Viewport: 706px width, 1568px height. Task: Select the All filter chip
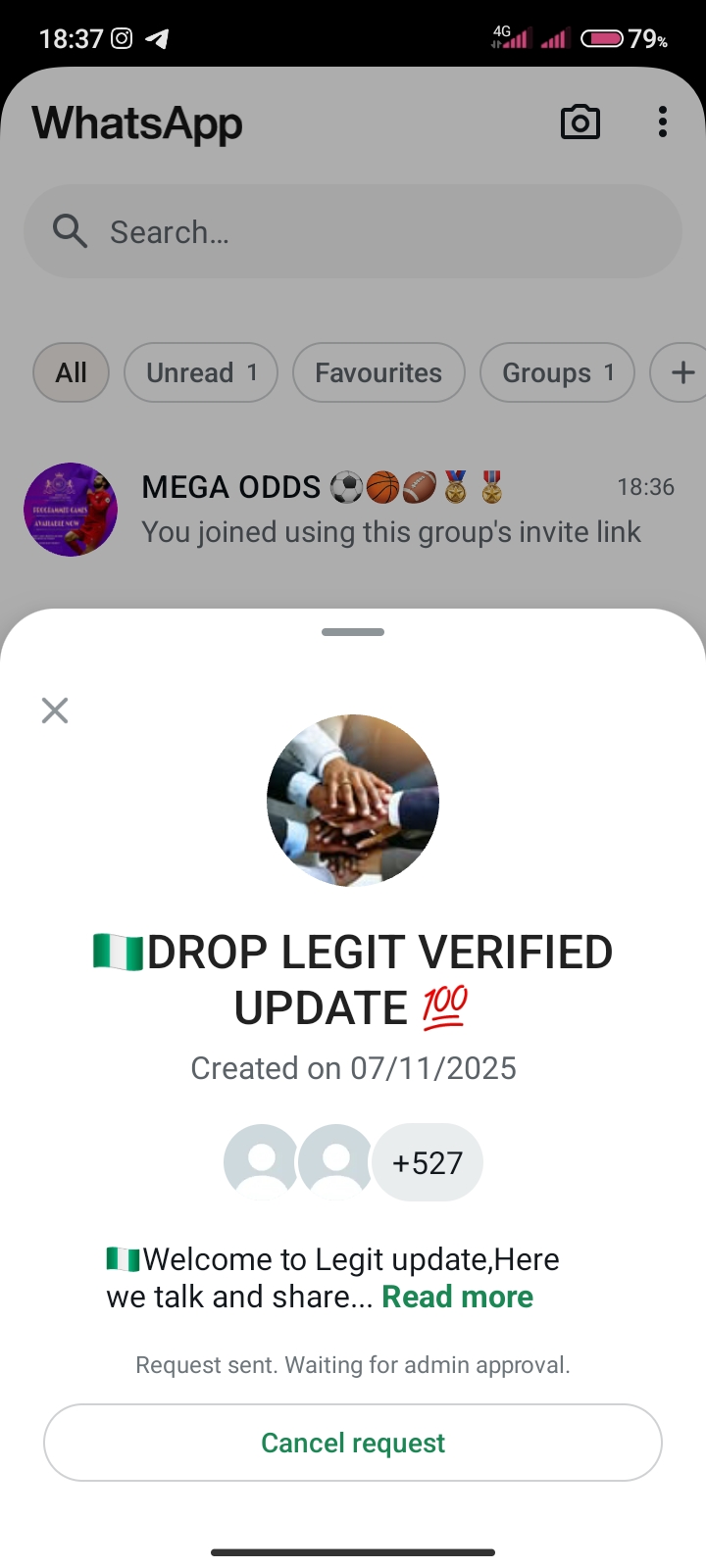point(71,372)
